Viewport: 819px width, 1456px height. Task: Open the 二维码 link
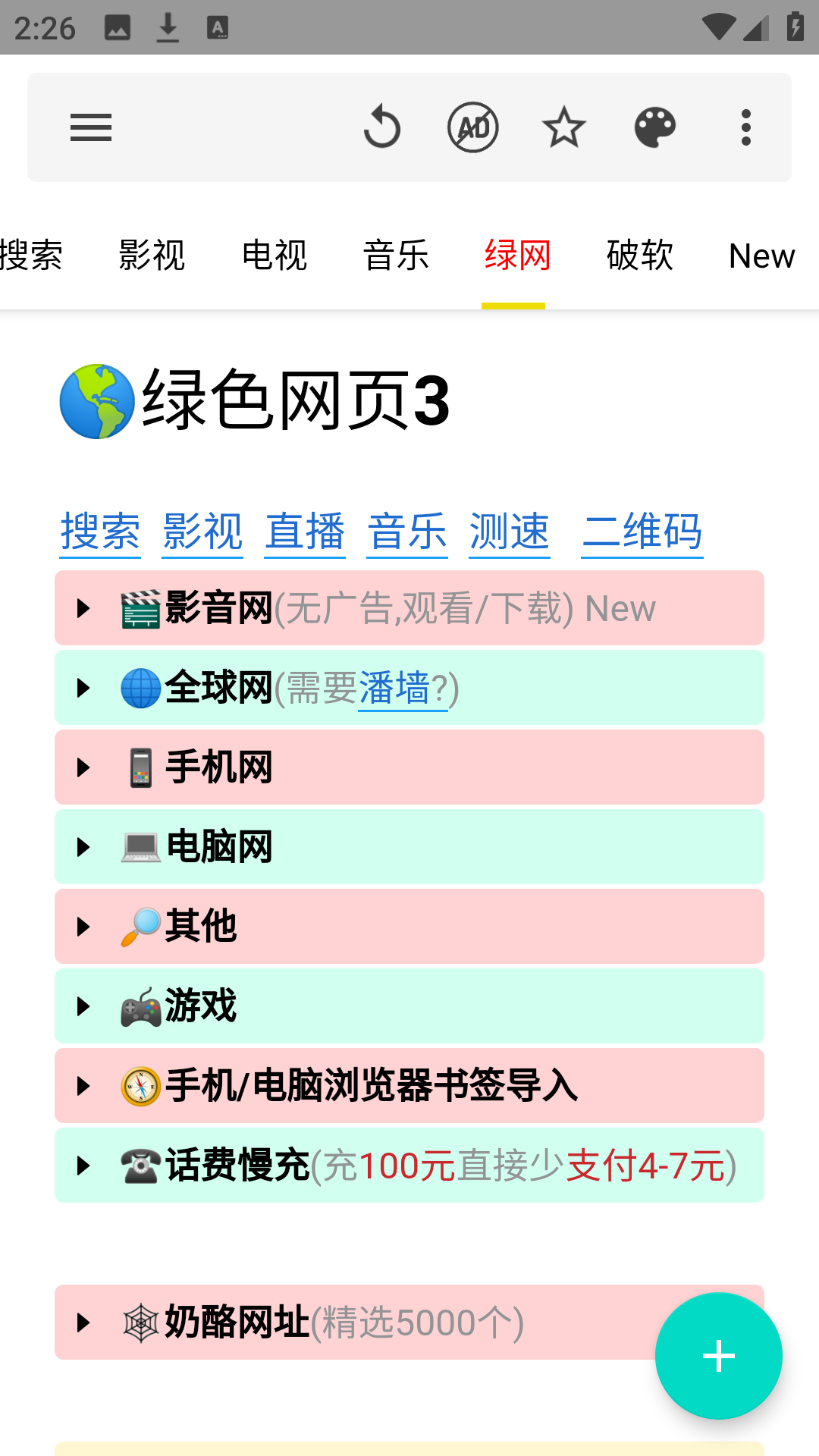642,532
